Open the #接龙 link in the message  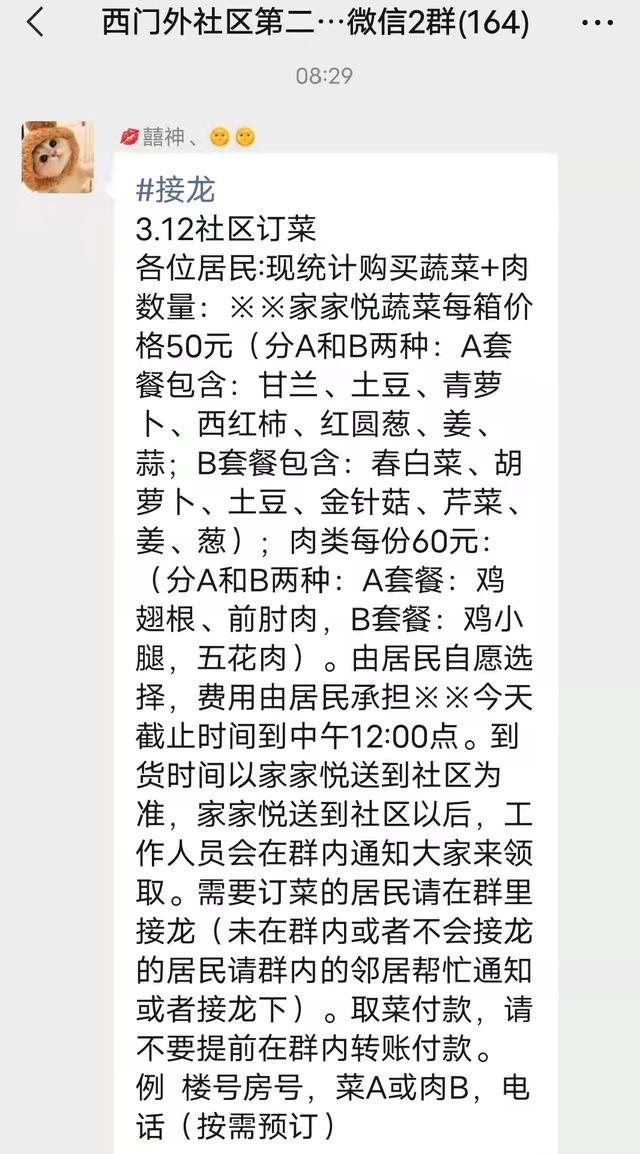(x=175, y=189)
